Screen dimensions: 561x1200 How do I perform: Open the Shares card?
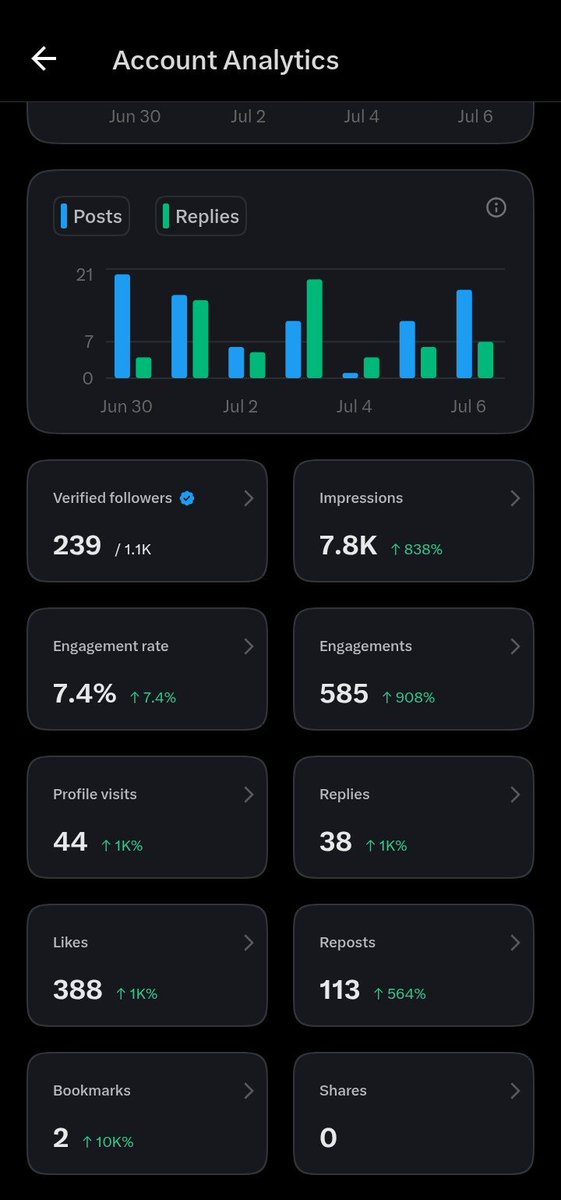(x=413, y=1113)
